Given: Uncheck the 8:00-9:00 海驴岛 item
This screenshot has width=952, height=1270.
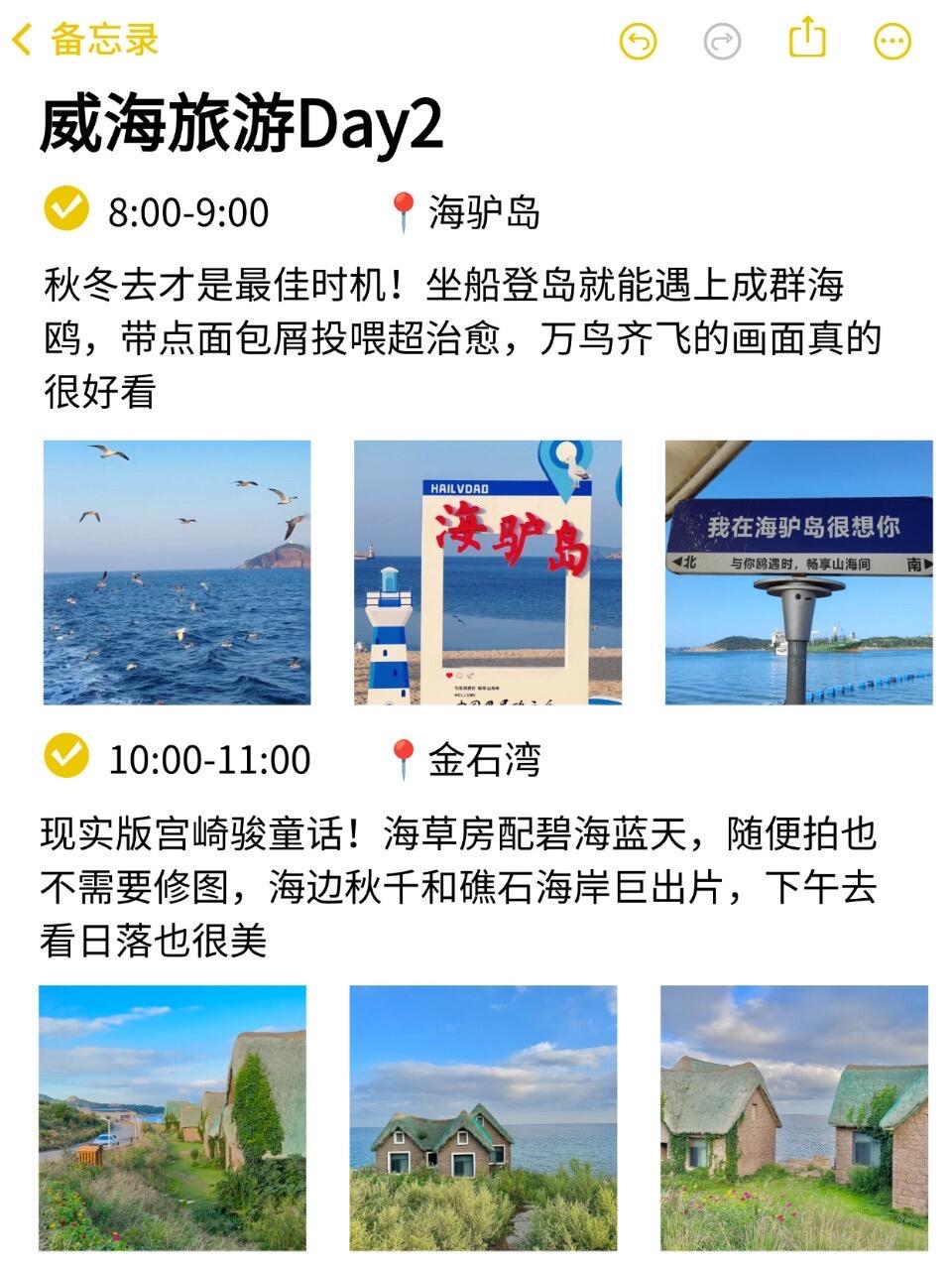Looking at the screenshot, I should (x=66, y=208).
